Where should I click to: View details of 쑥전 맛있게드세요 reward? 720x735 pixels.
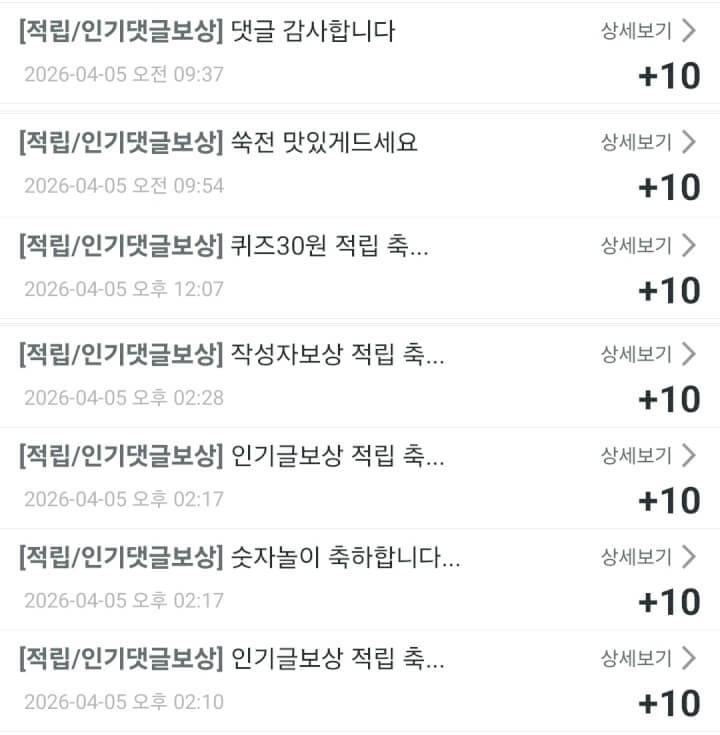coord(647,142)
